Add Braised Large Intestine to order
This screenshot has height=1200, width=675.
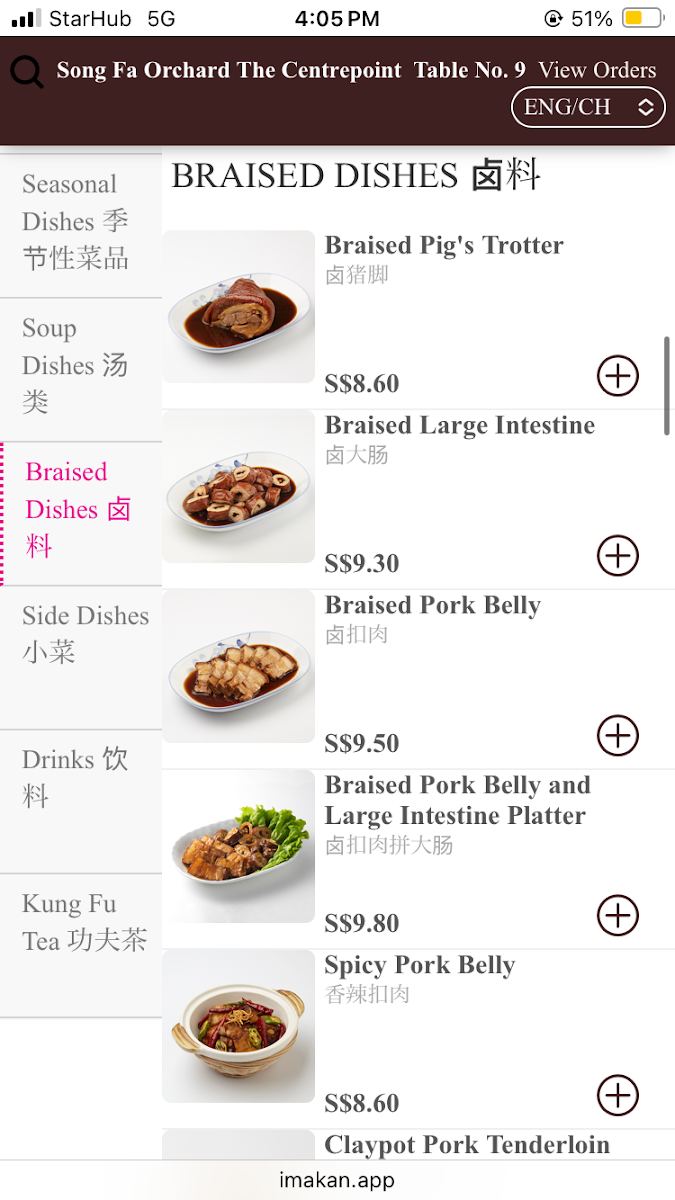pos(618,556)
